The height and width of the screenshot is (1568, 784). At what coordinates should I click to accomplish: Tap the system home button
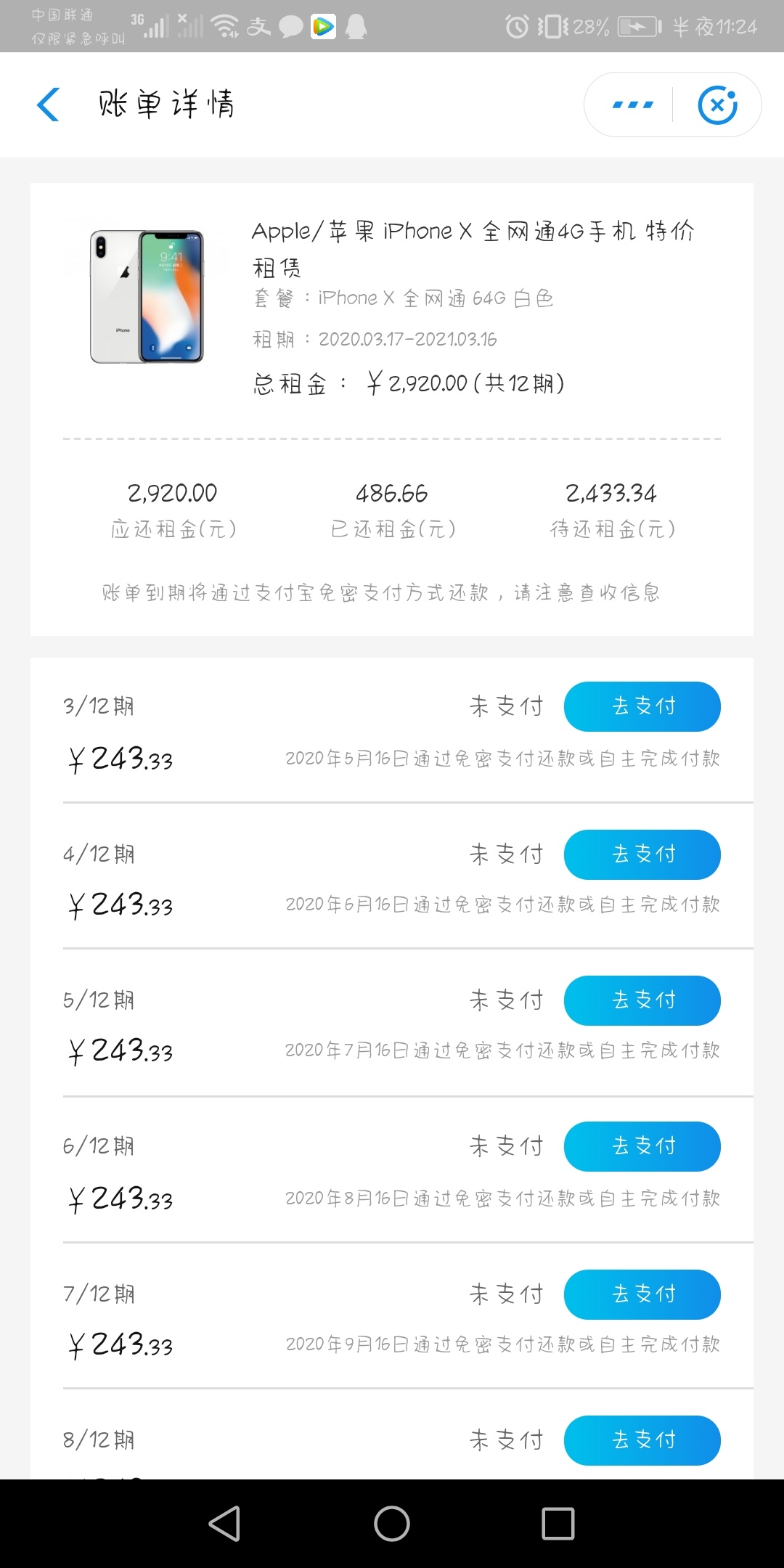point(392,1523)
